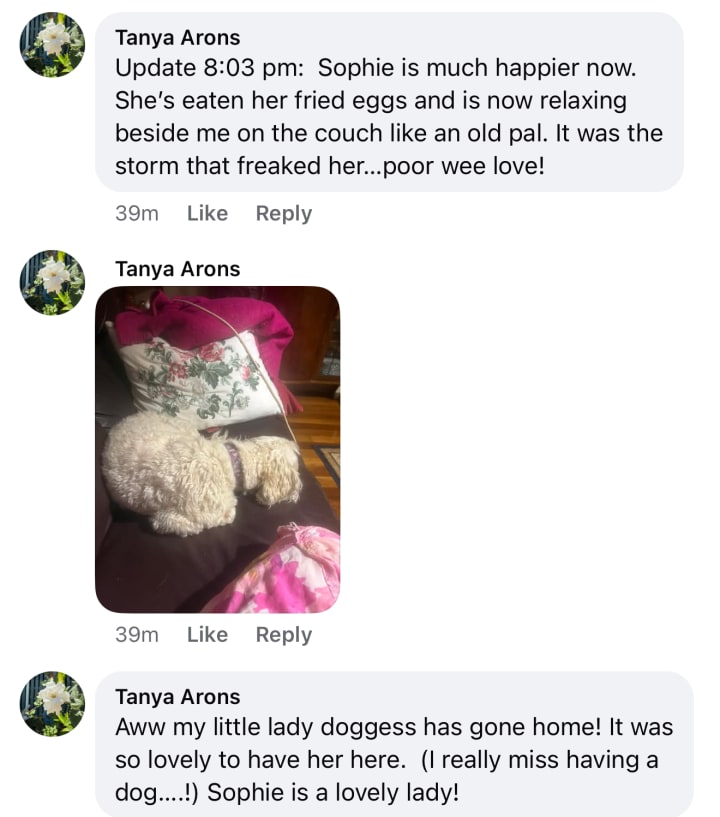Reply to the 'Update 8:03 pm' comment

(x=283, y=213)
